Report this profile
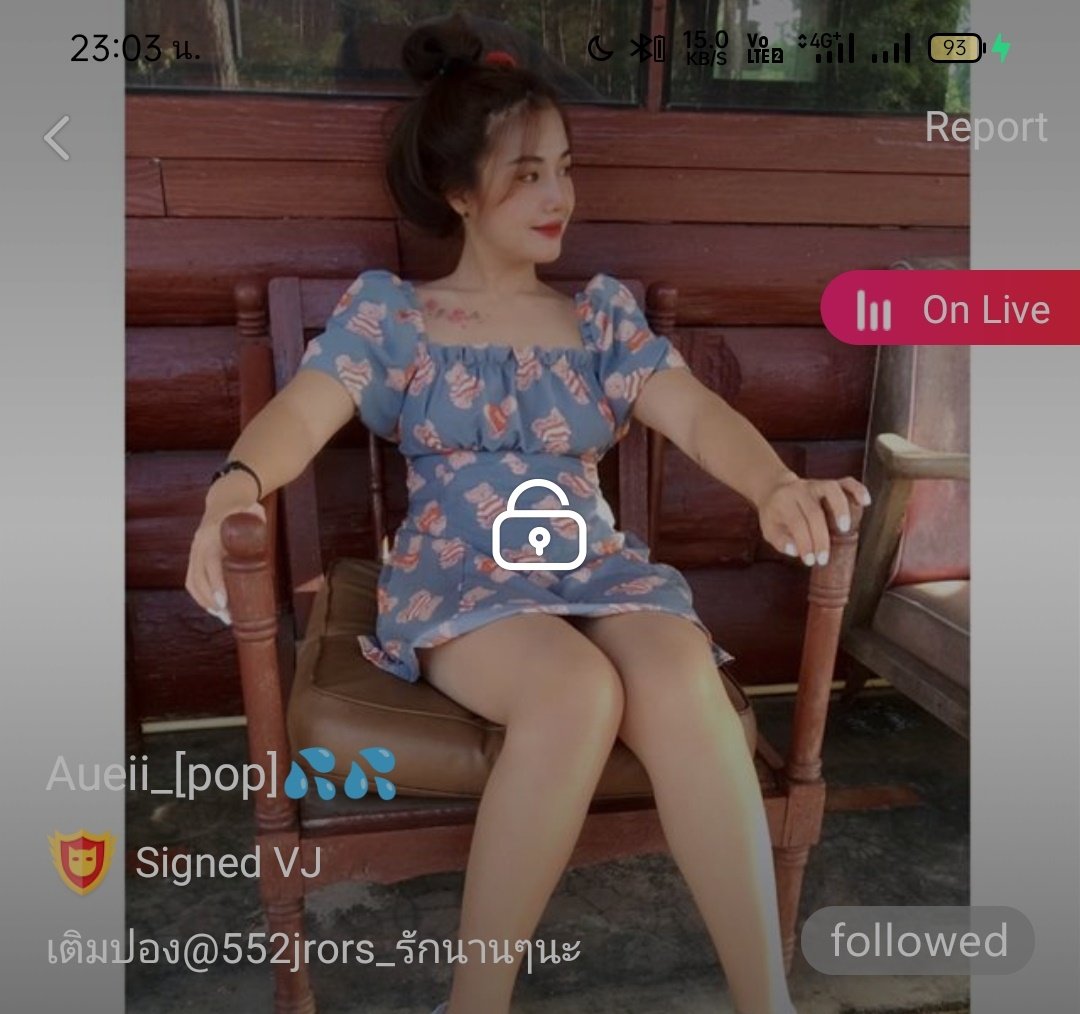Screen dimensions: 1080x1014 coord(985,127)
